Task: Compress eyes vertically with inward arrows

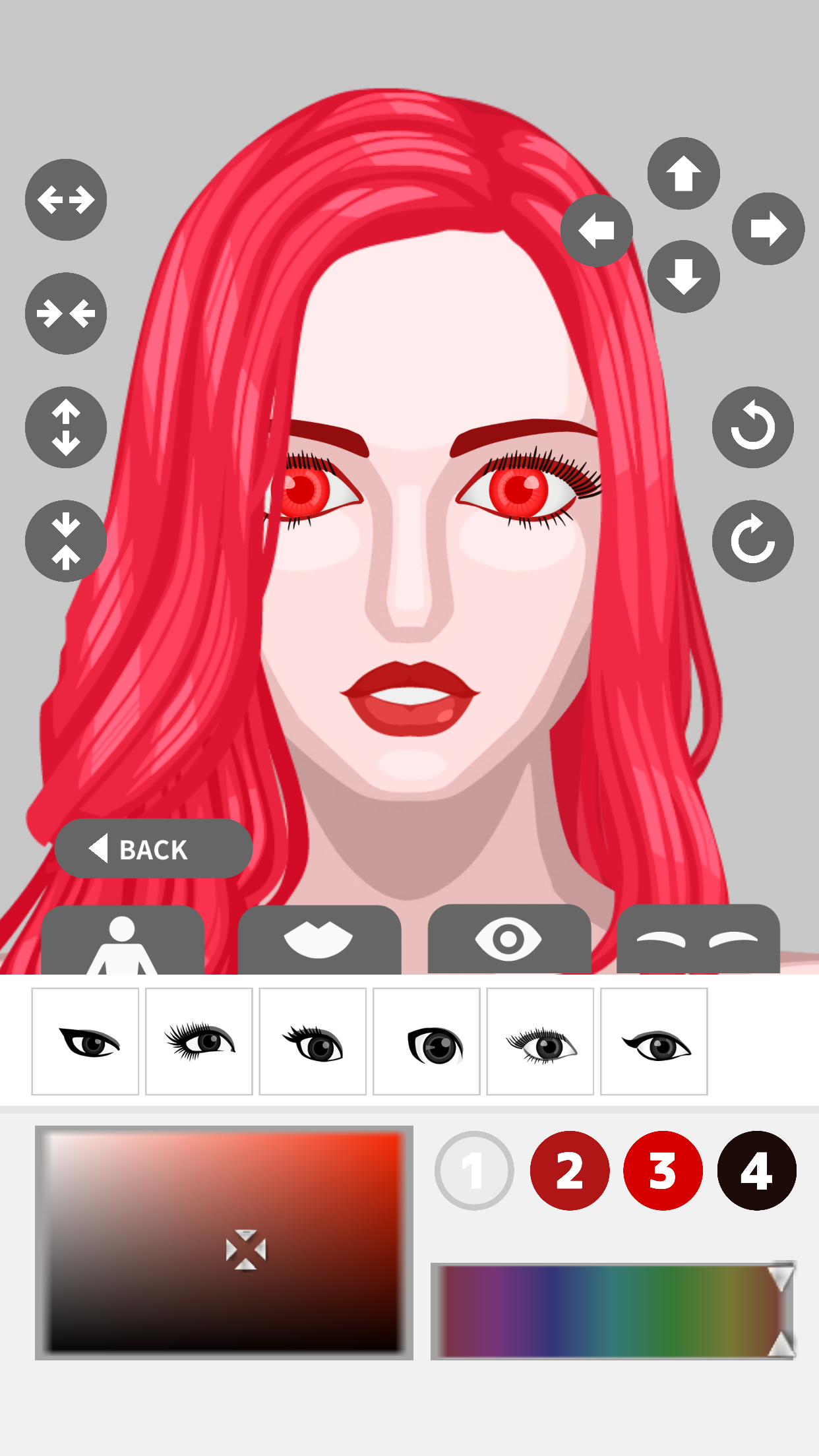Action: [66, 541]
